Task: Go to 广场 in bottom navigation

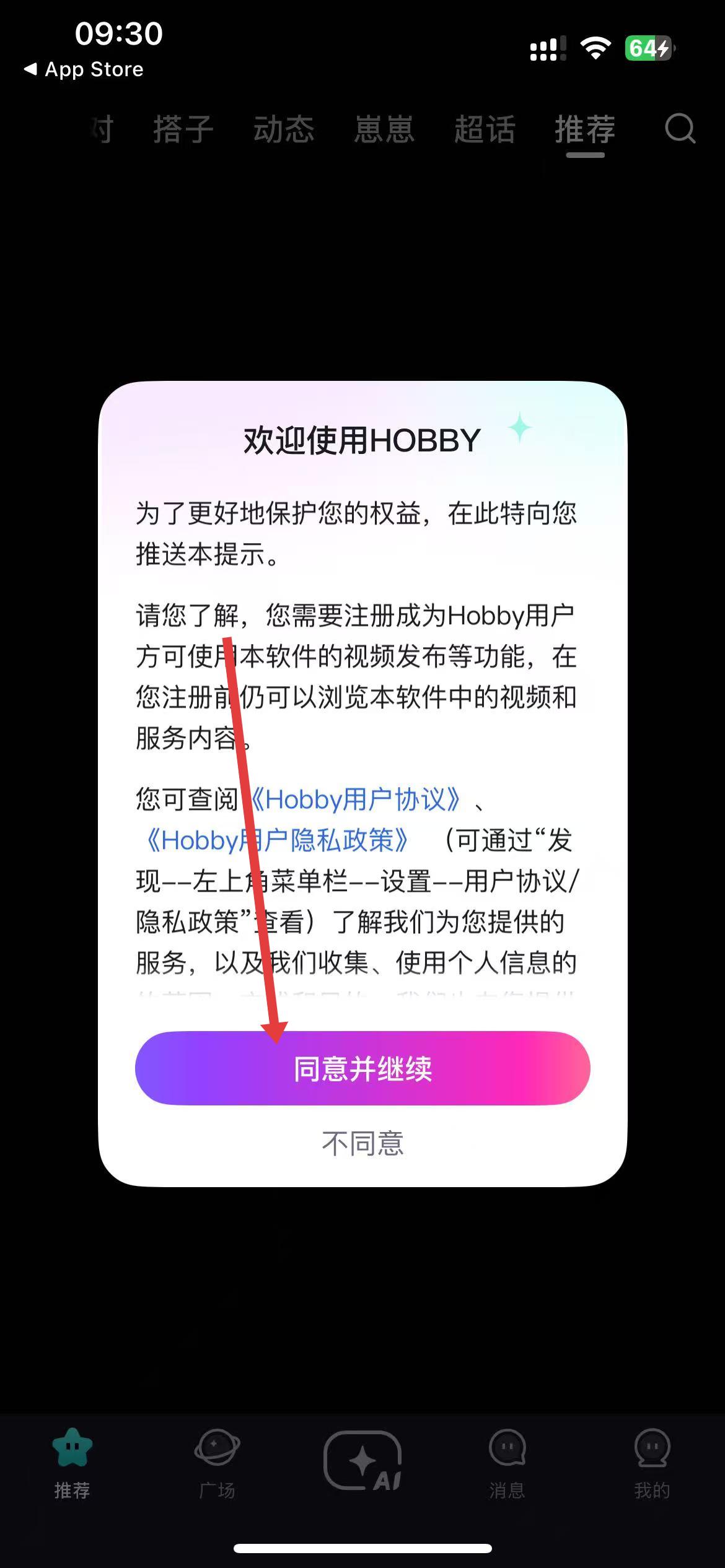Action: [x=217, y=1463]
